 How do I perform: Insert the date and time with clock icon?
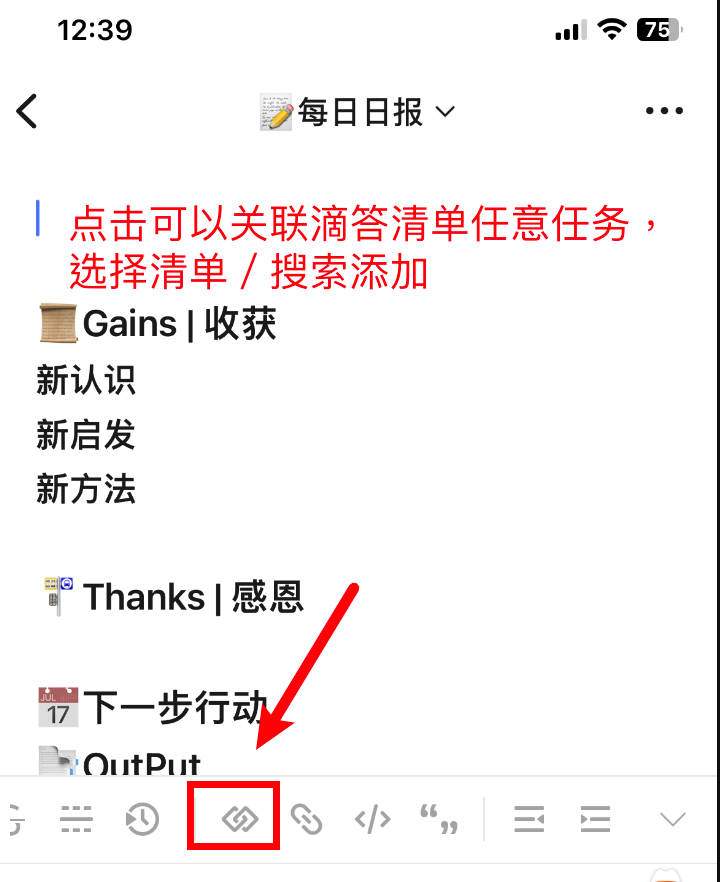[142, 820]
